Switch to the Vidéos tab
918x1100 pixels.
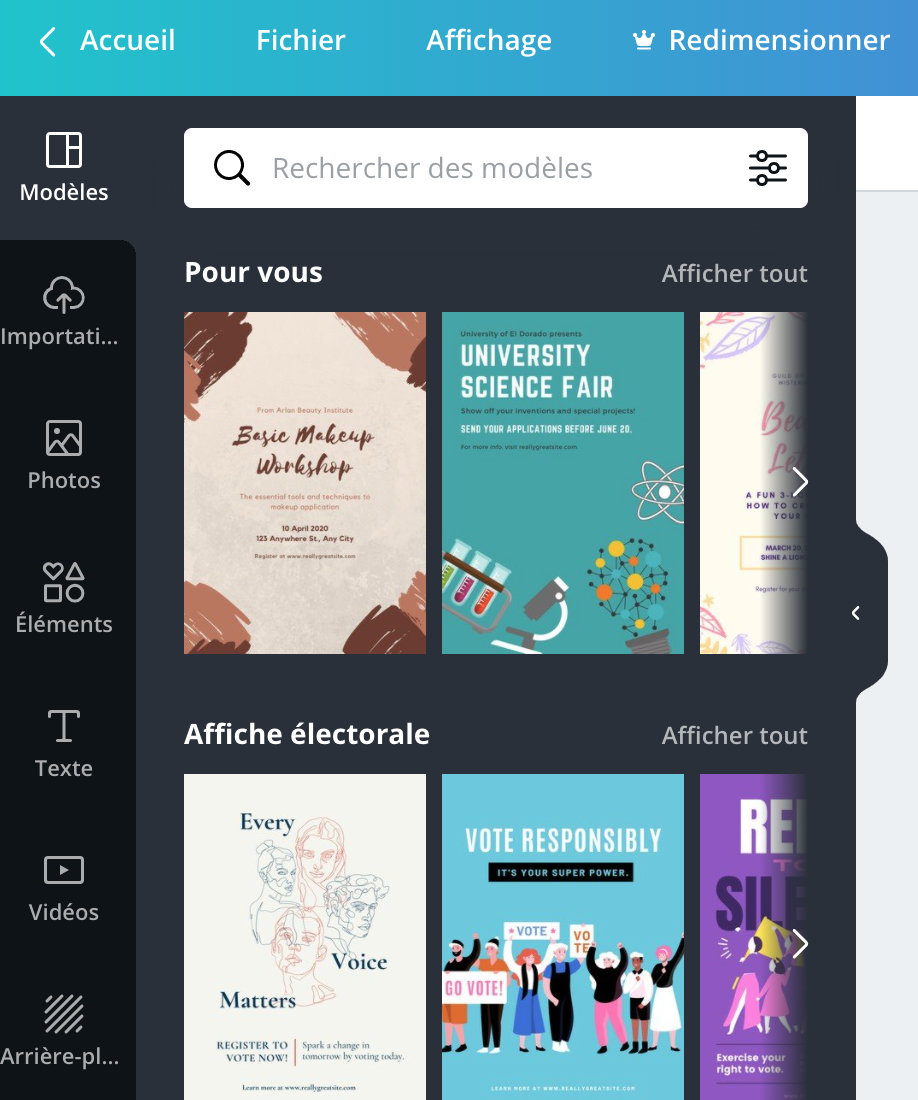point(64,888)
